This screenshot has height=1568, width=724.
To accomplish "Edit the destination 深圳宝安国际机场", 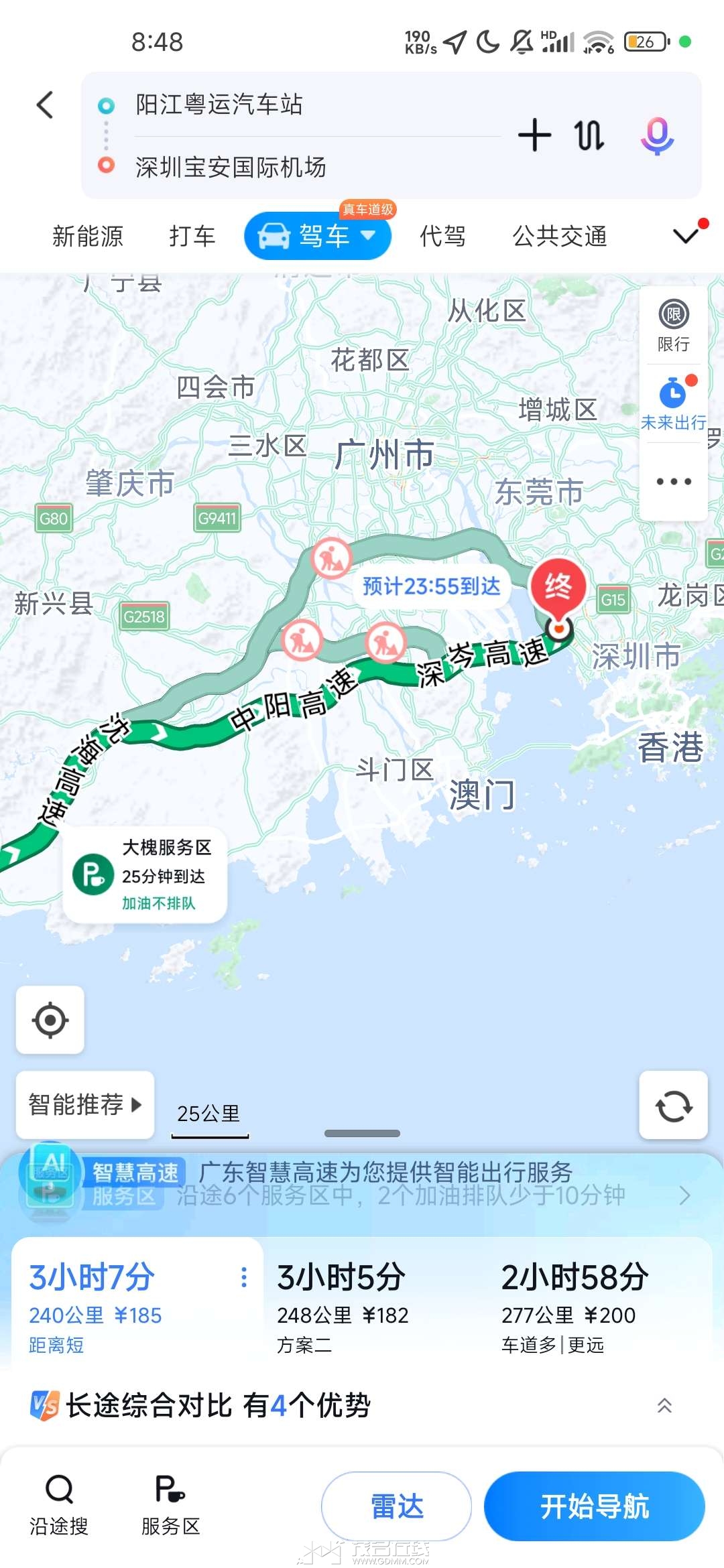I will pos(231,167).
